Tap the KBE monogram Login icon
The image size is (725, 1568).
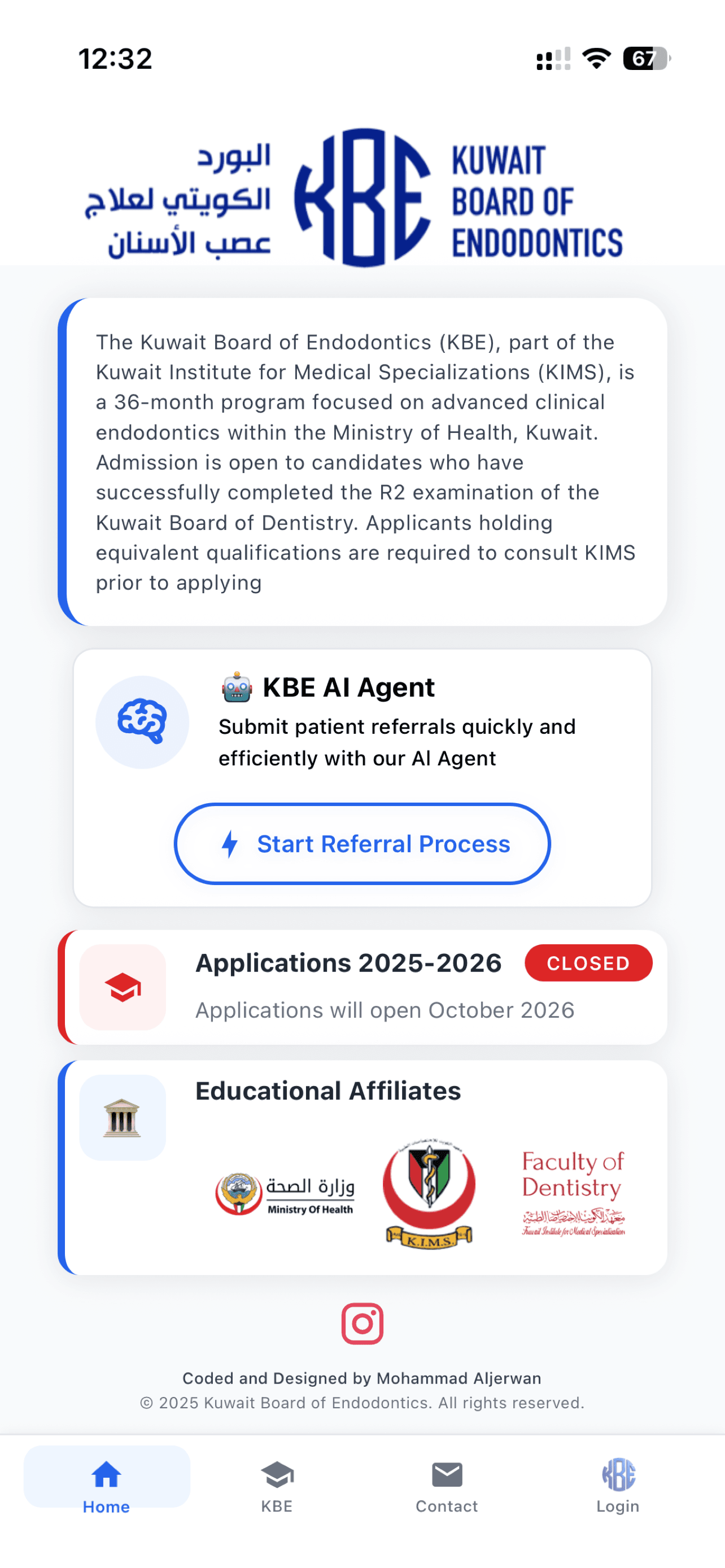tap(618, 1473)
